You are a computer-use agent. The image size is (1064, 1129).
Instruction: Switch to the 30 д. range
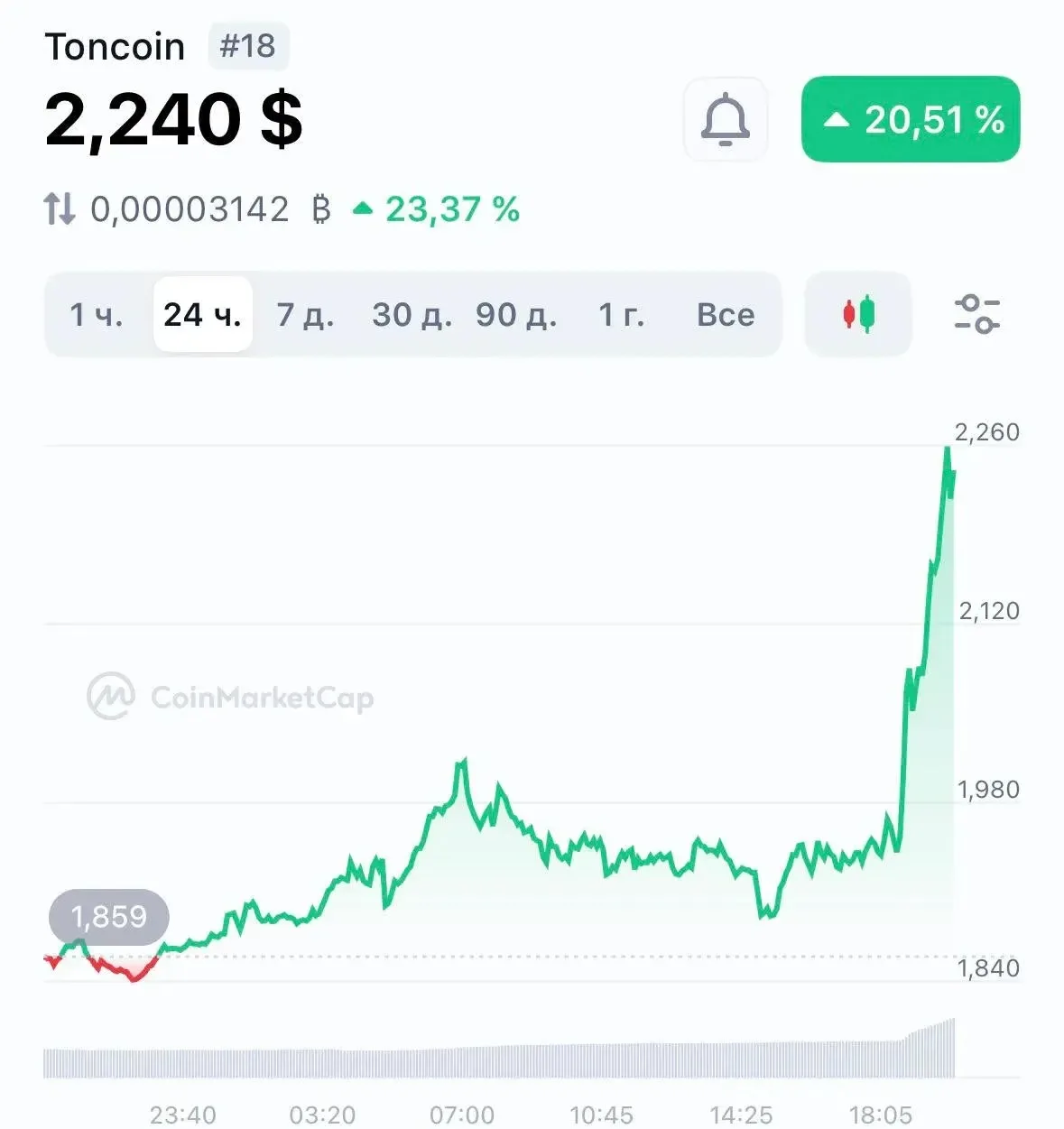pyautogui.click(x=412, y=314)
